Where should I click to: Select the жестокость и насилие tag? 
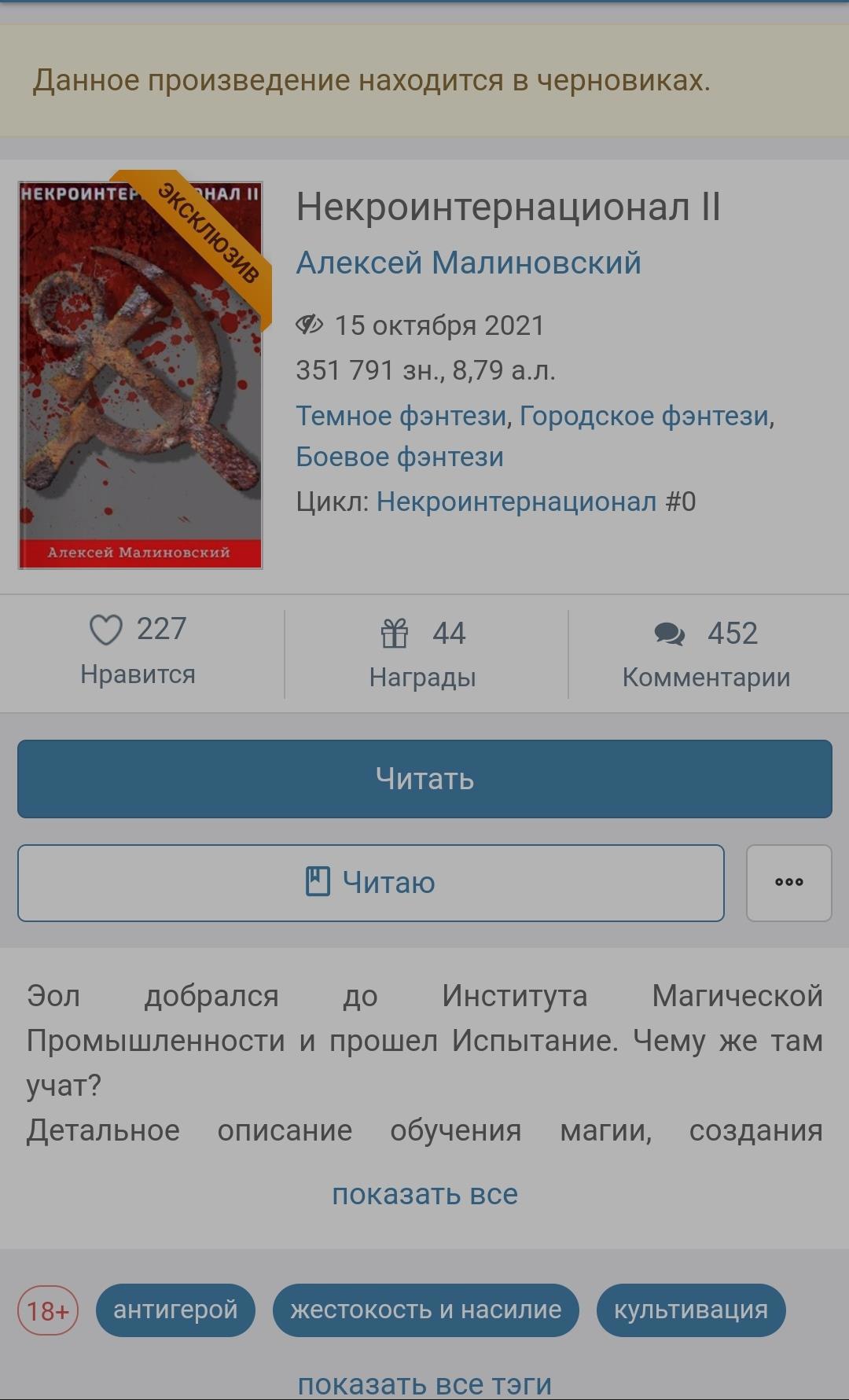[425, 1310]
